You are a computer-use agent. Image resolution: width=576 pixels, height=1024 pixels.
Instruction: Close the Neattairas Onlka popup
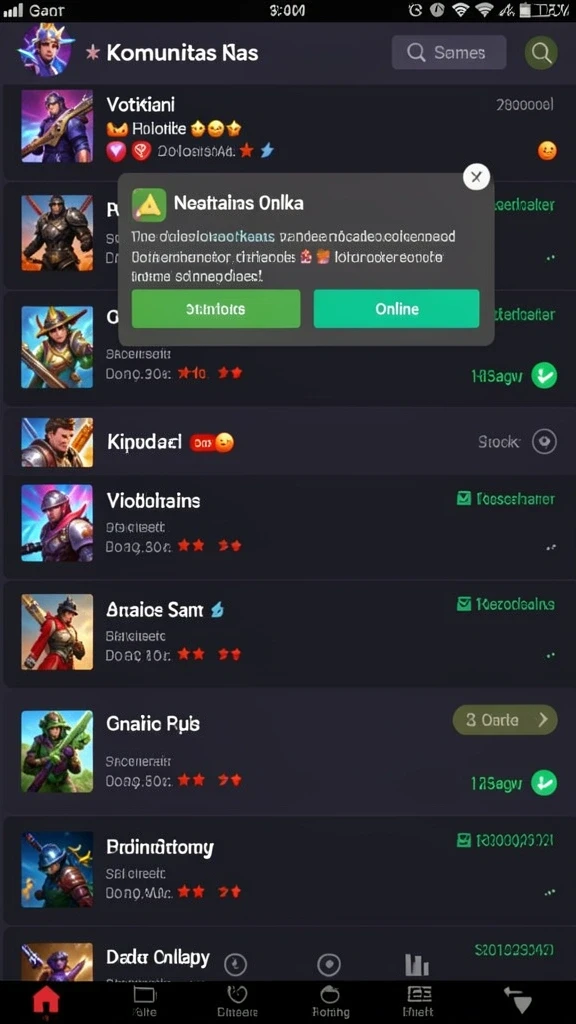[x=476, y=176]
